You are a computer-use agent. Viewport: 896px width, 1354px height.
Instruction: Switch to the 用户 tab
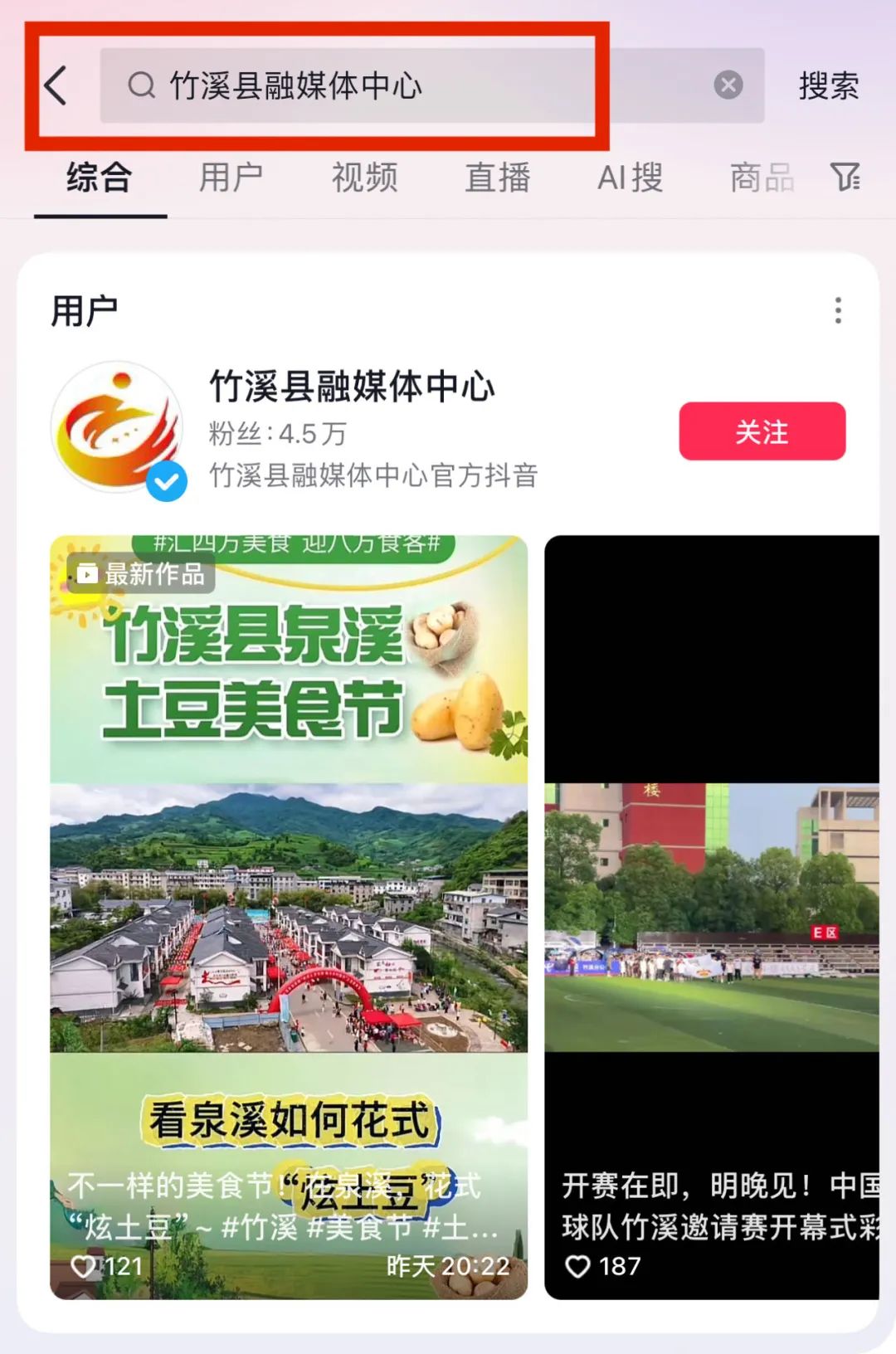231,178
